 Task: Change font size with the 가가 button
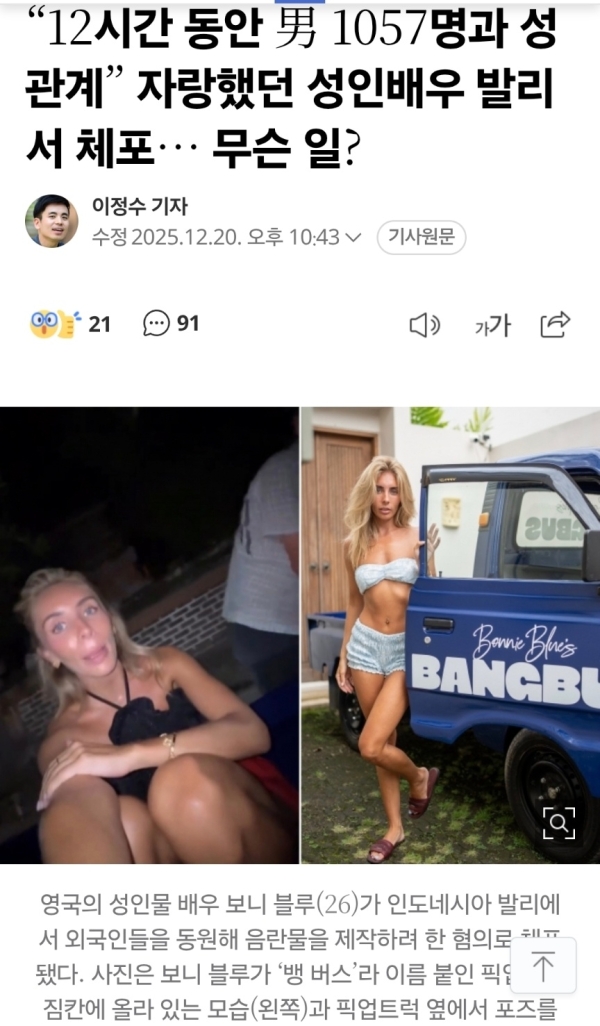click(492, 325)
